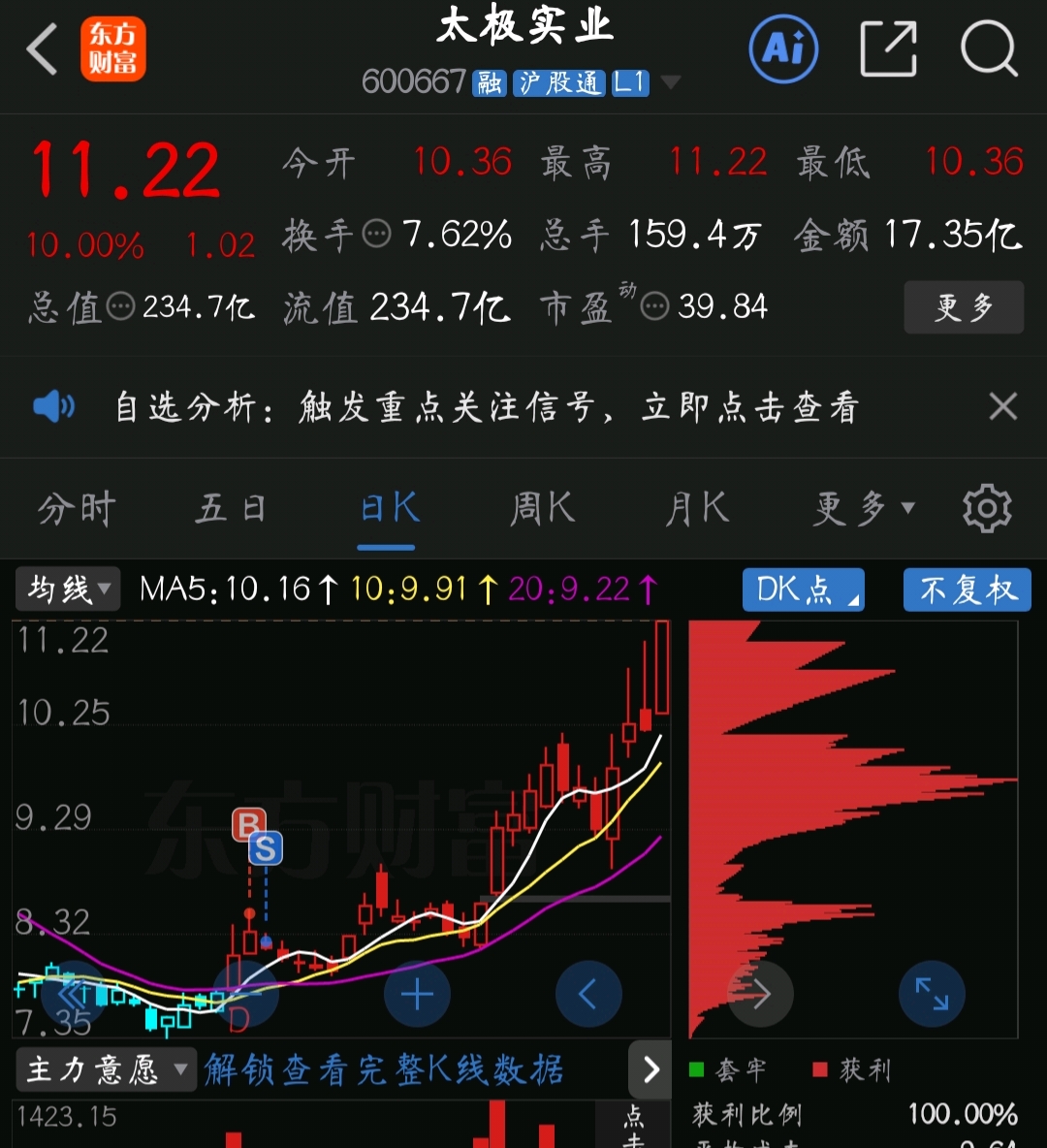The image size is (1047, 1148).
Task: Open the Ai assistant icon
Action: click(x=783, y=49)
